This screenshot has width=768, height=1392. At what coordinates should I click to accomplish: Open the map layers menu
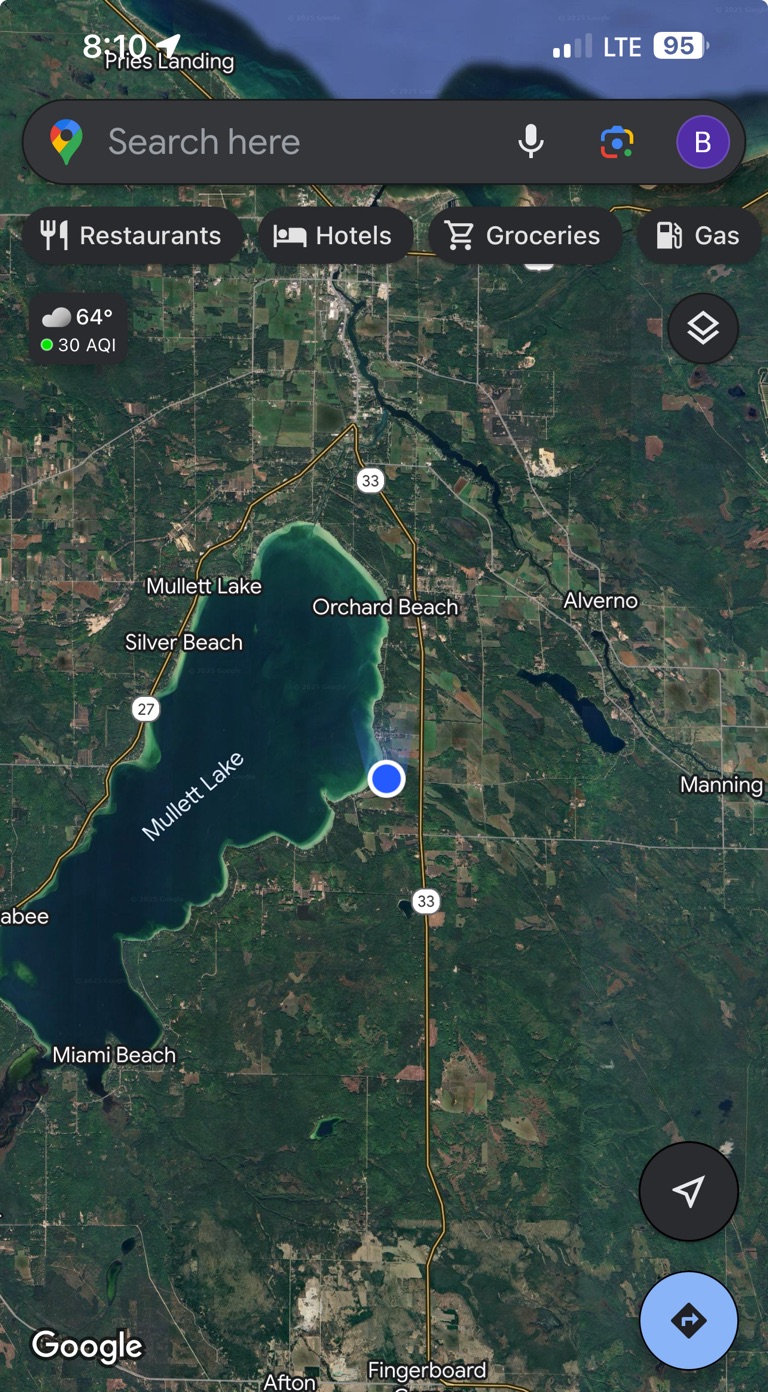703,328
